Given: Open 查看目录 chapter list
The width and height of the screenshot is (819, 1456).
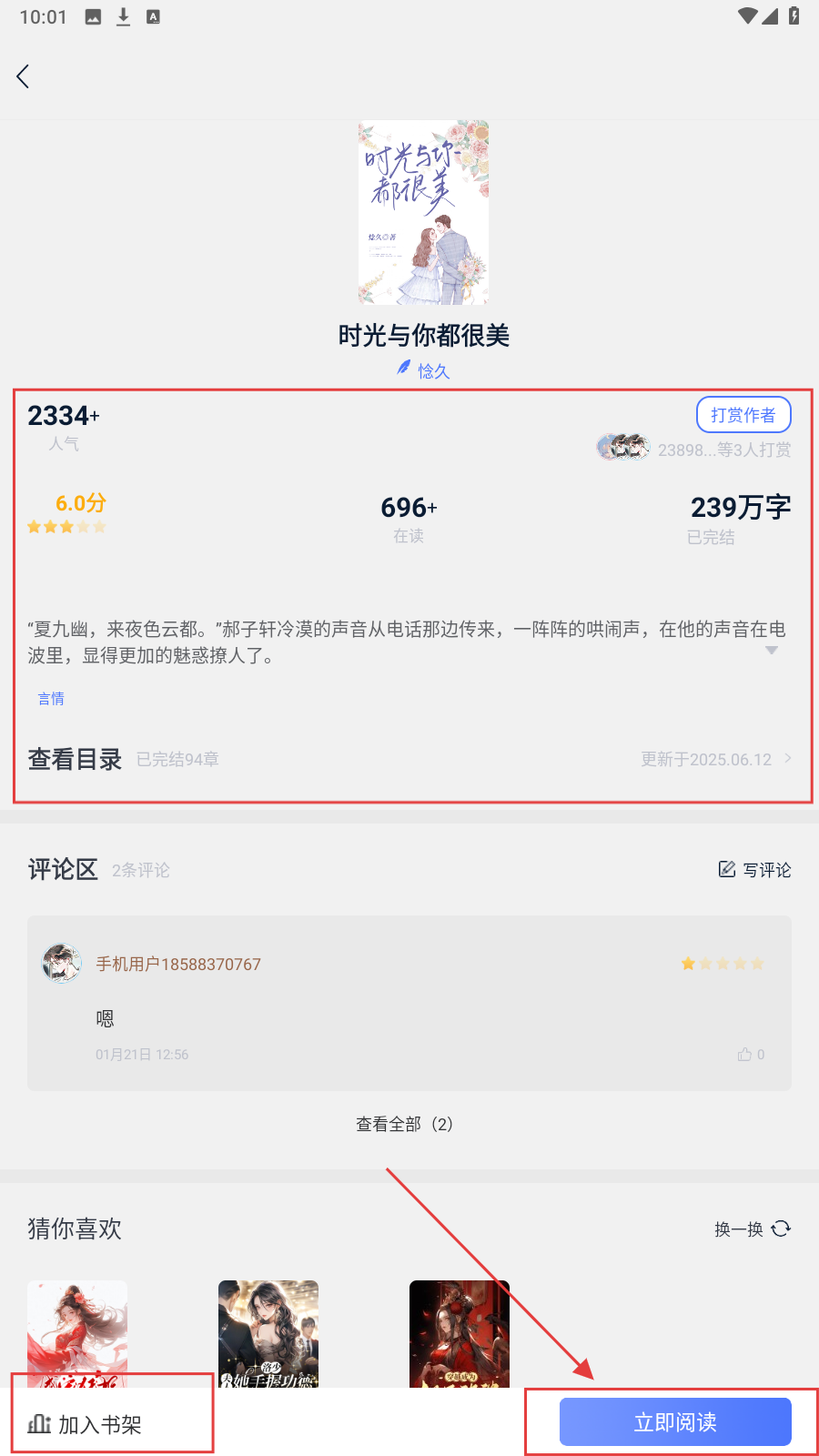Looking at the screenshot, I should [x=75, y=759].
